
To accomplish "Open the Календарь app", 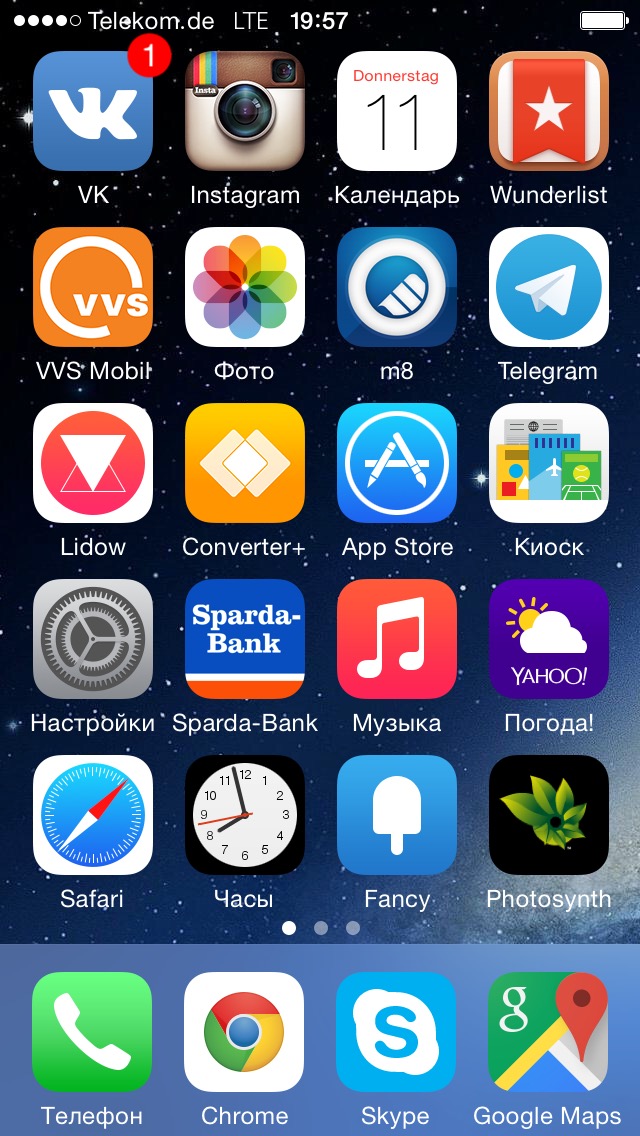I will (x=397, y=111).
